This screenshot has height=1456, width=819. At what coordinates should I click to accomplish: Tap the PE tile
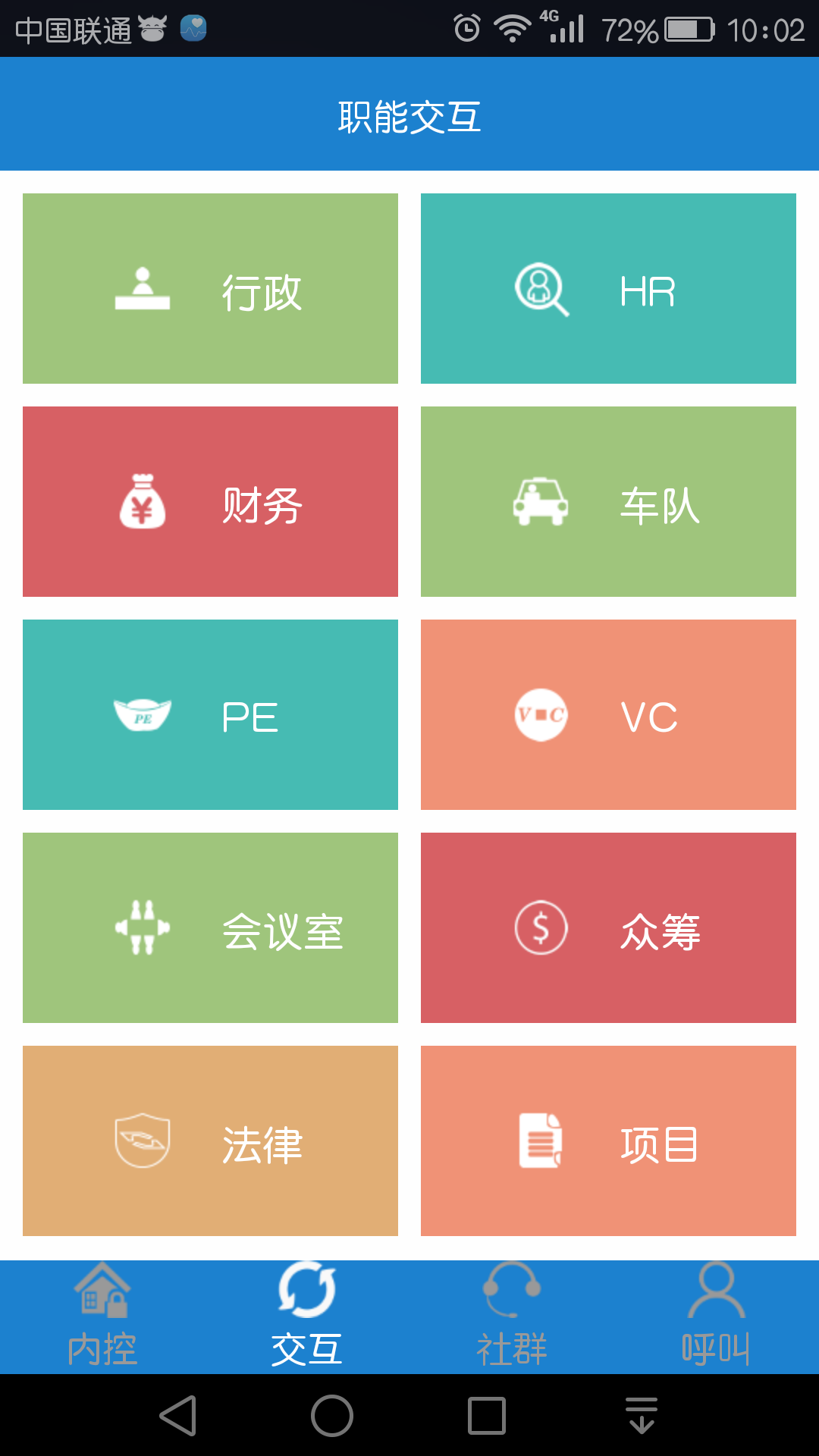click(210, 714)
